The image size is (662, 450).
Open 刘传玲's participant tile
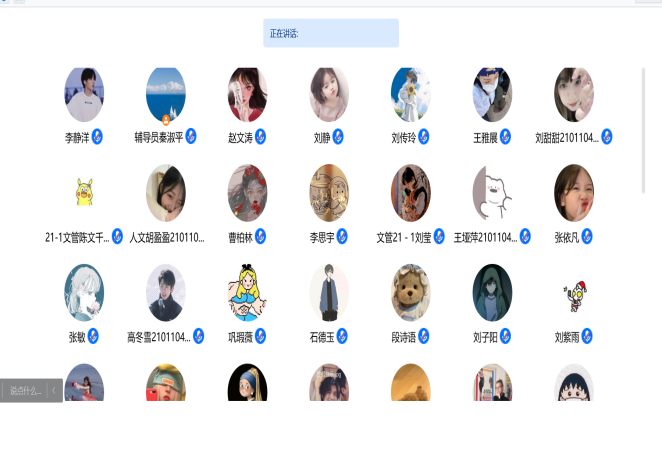tap(411, 95)
